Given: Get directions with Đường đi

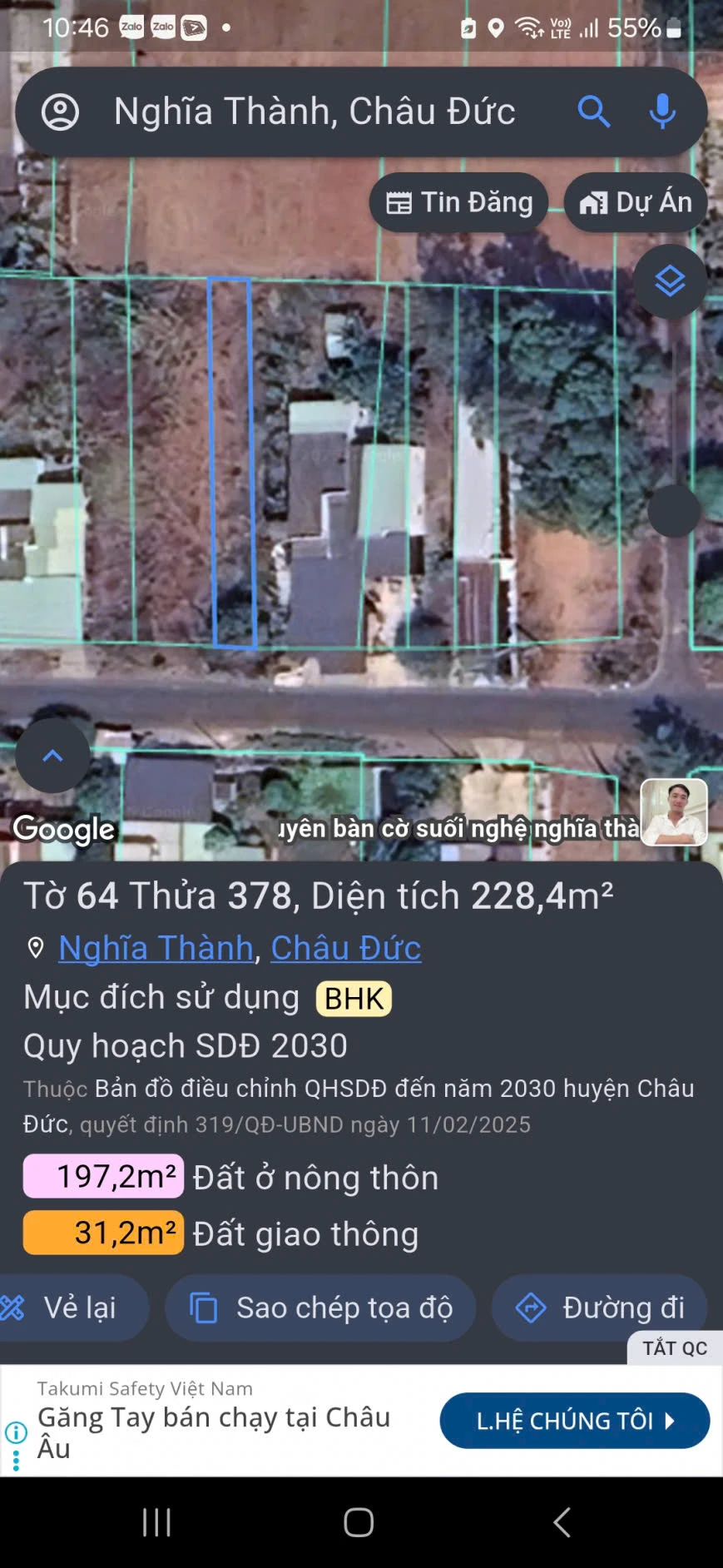Looking at the screenshot, I should tap(600, 1307).
